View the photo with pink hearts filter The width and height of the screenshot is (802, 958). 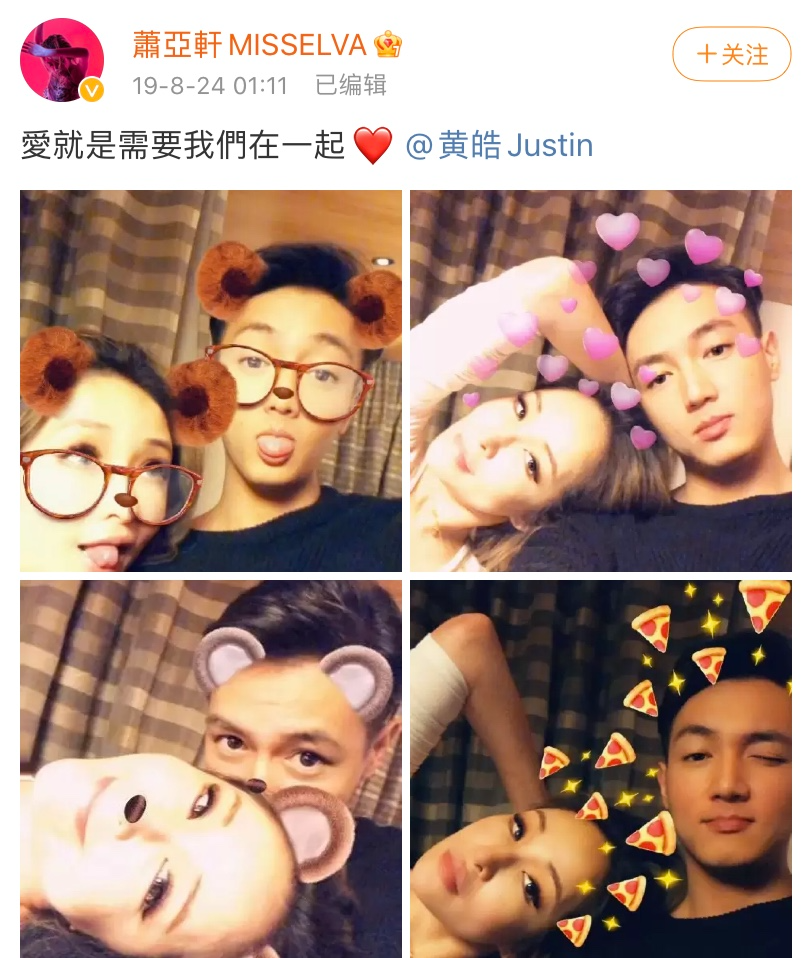click(600, 381)
